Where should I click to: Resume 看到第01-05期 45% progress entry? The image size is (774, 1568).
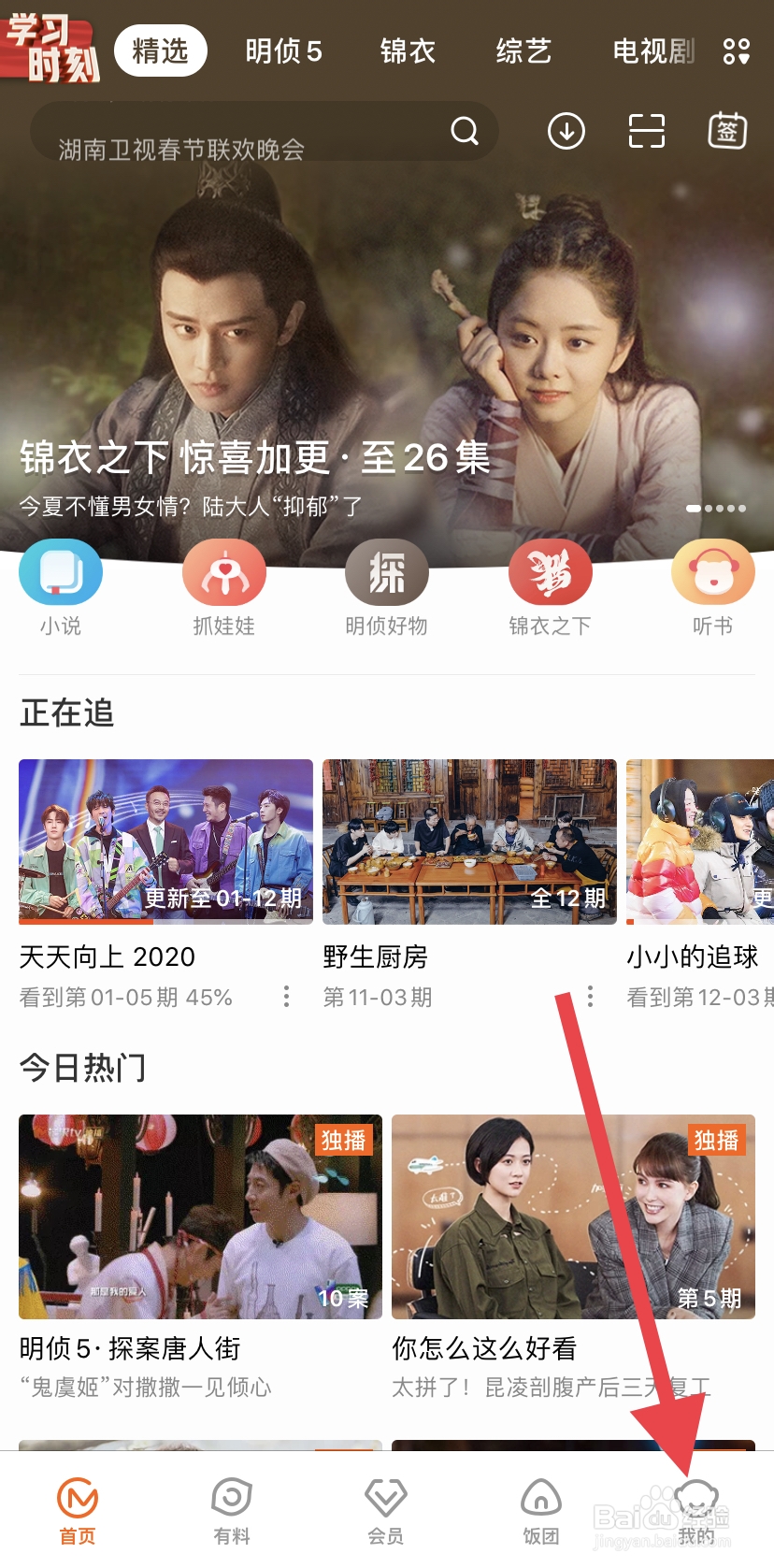tap(124, 998)
